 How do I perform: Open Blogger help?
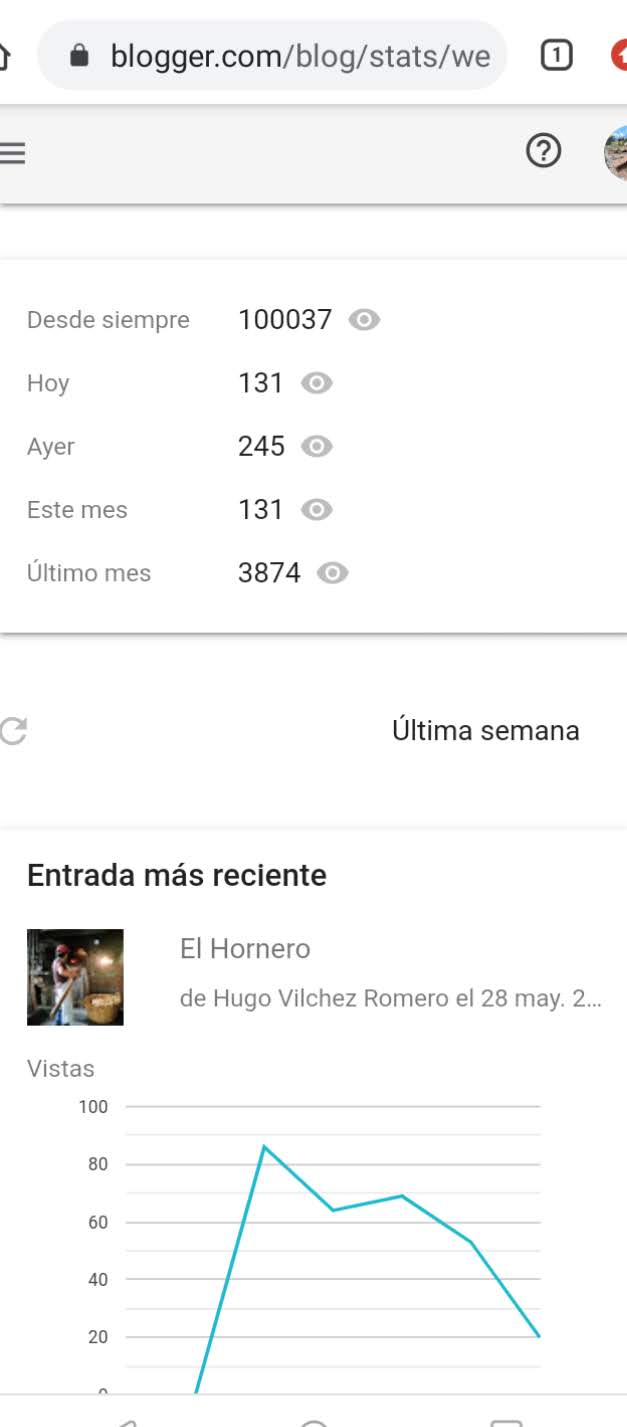point(543,152)
